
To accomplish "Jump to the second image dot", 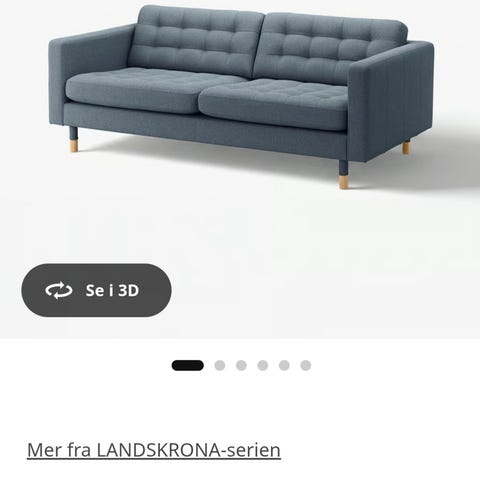I will 220,365.
